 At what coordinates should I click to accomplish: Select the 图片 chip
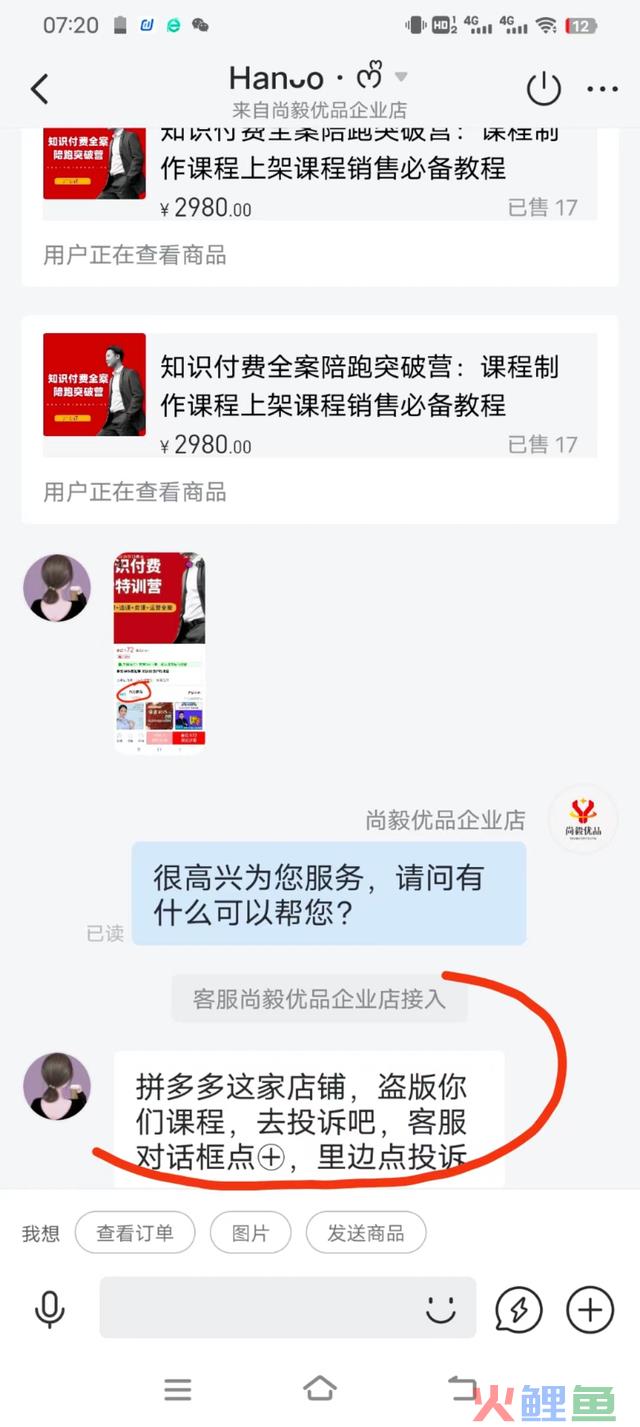[x=250, y=1233]
